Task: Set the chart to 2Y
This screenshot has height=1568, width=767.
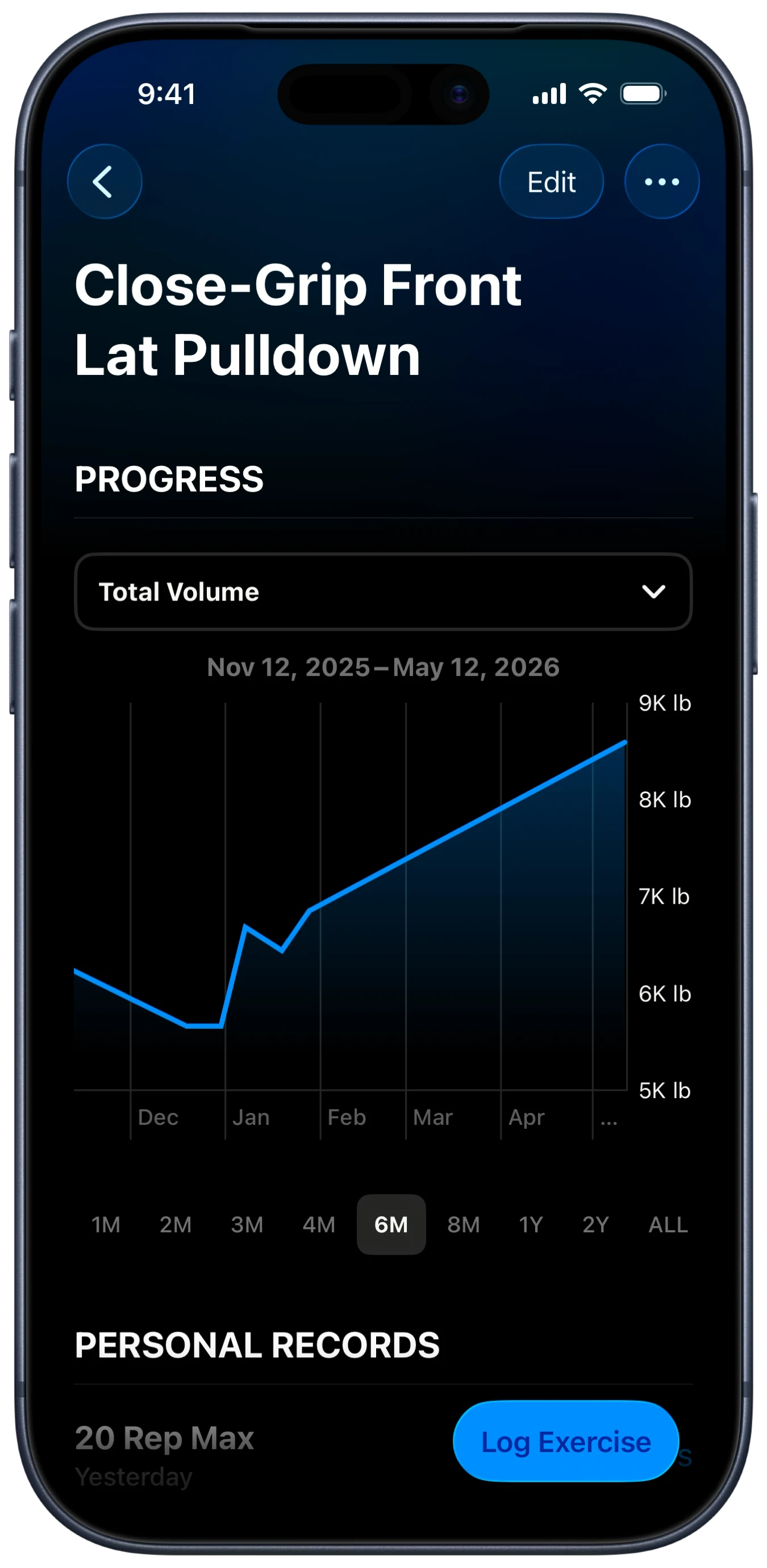Action: point(595,1225)
